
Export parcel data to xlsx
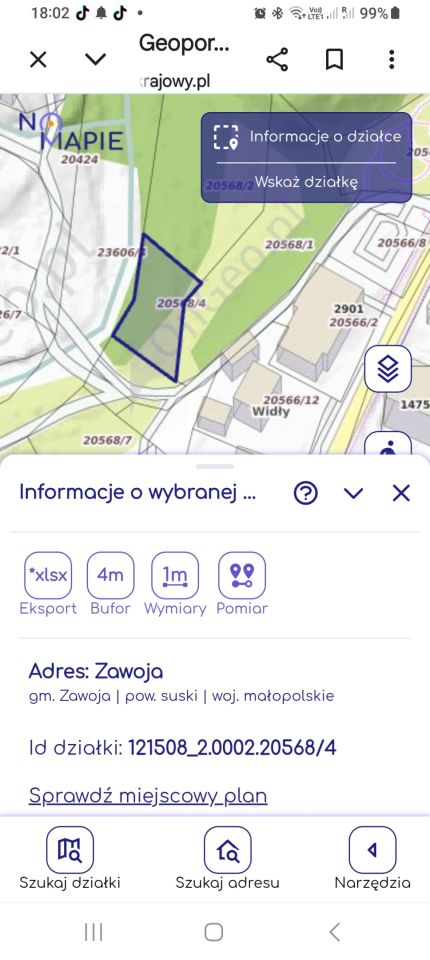coord(48,576)
